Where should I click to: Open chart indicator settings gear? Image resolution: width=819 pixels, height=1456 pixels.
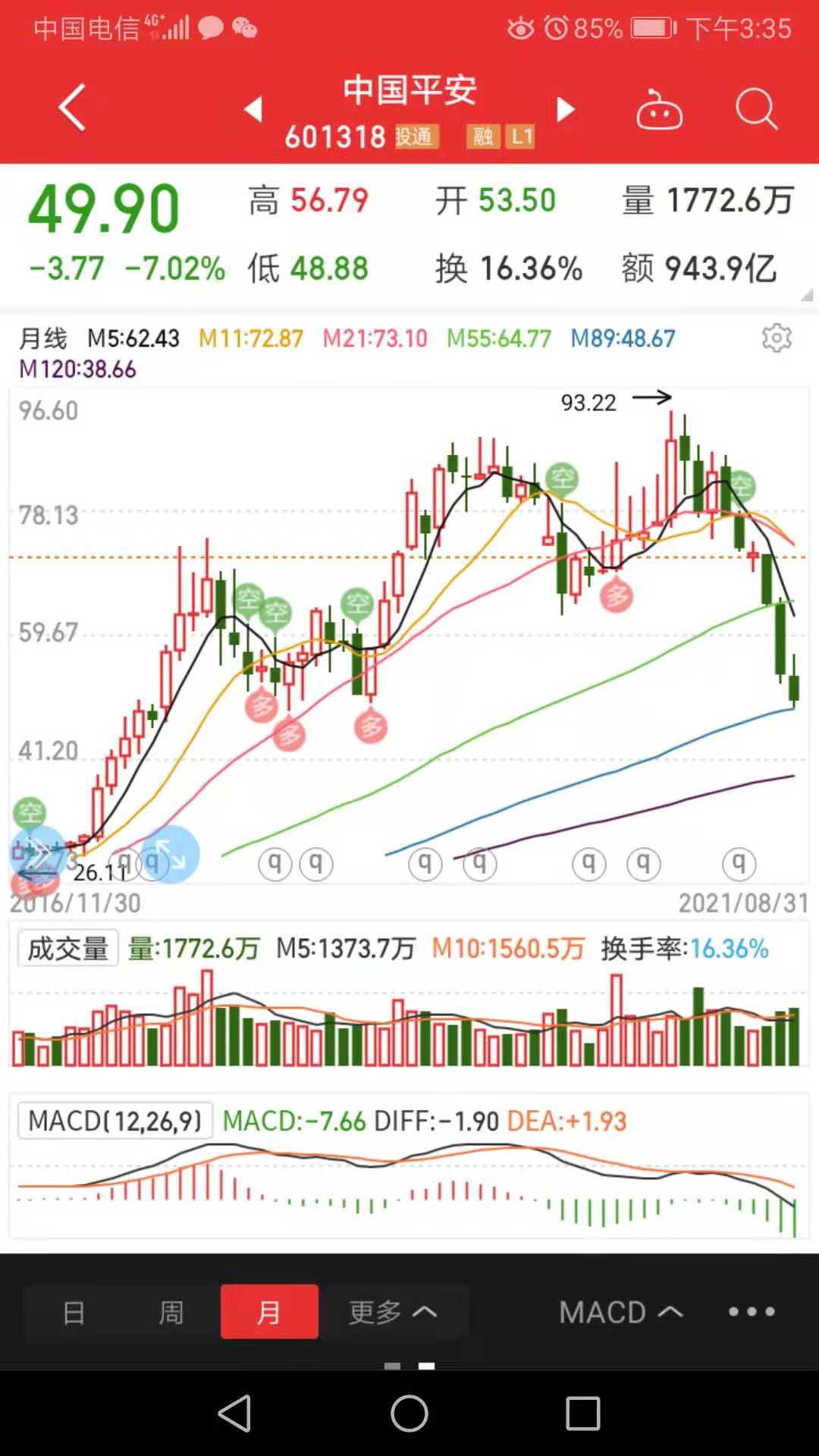pyautogui.click(x=777, y=337)
